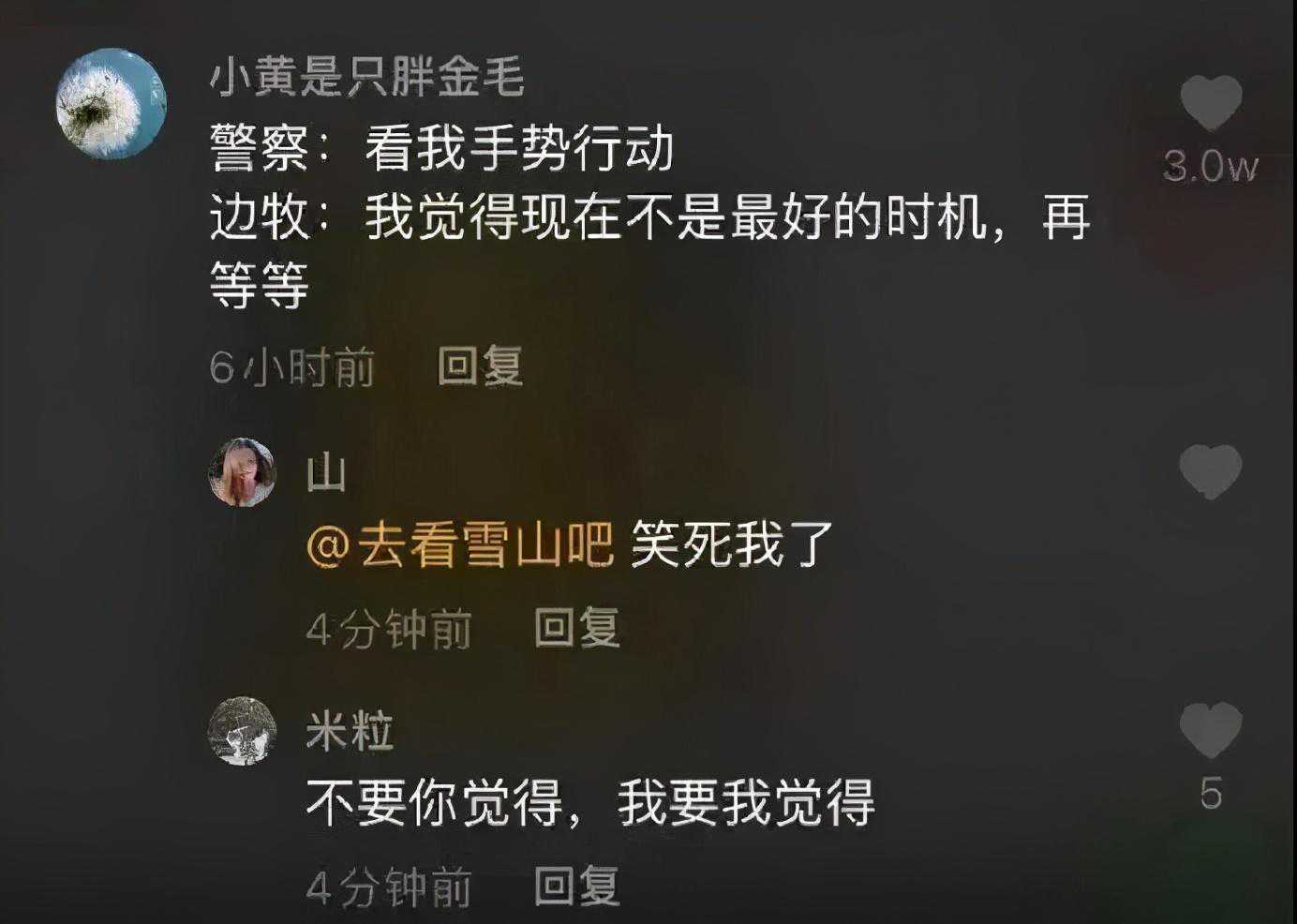Like 山's reply comment
The height and width of the screenshot is (924, 1297).
pyautogui.click(x=1211, y=470)
